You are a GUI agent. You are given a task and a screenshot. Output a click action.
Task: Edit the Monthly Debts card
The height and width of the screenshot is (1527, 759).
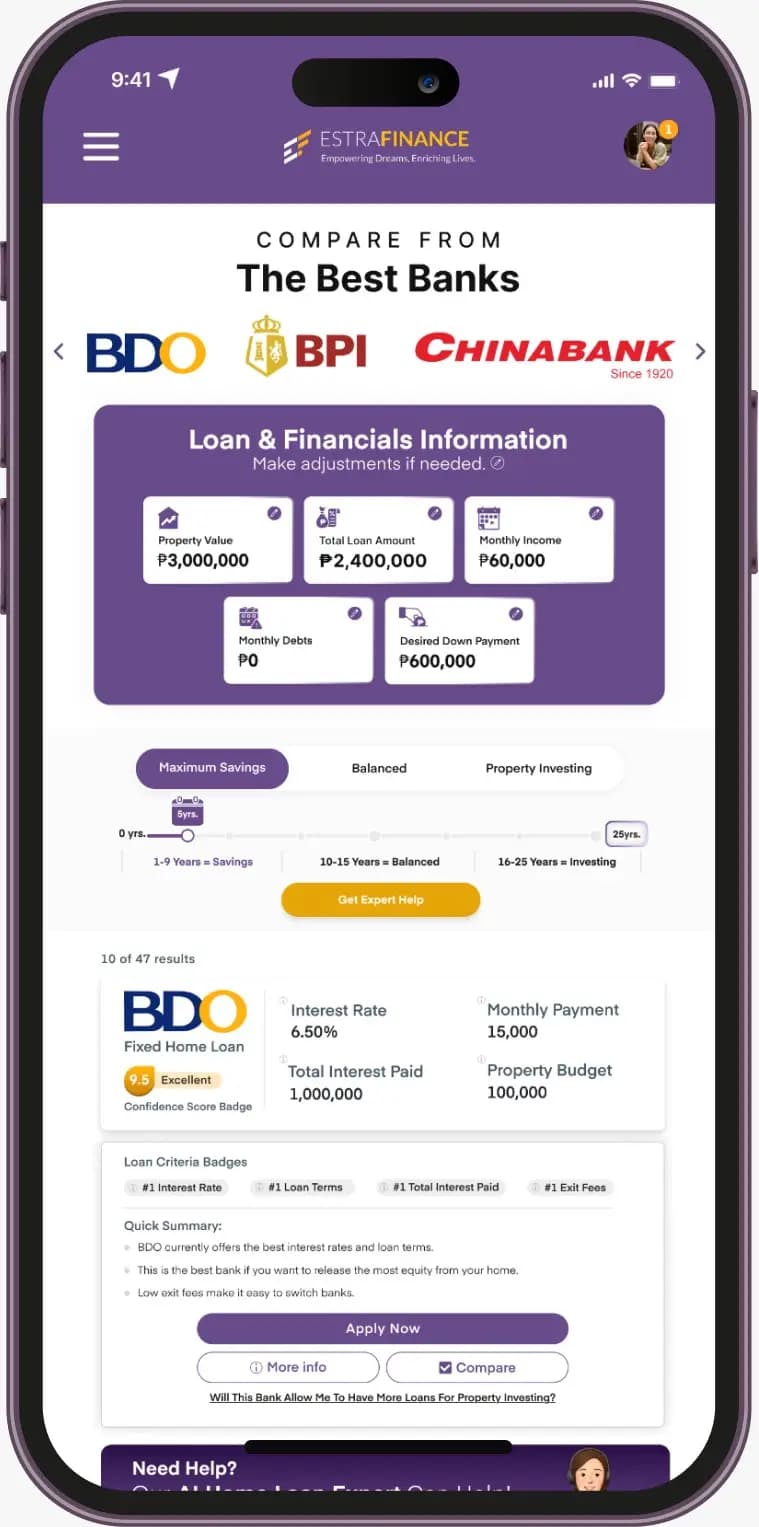pos(354,614)
